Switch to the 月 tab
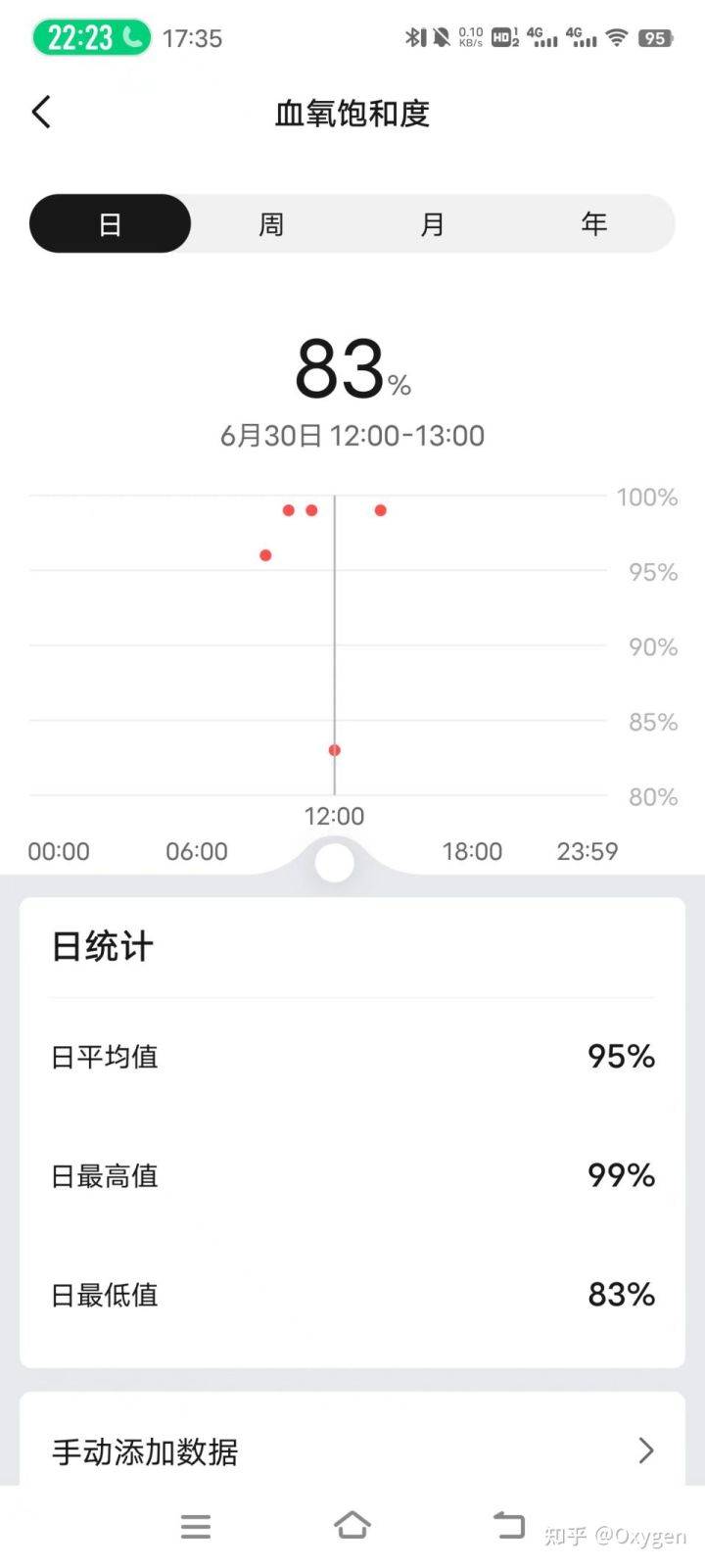 [433, 224]
